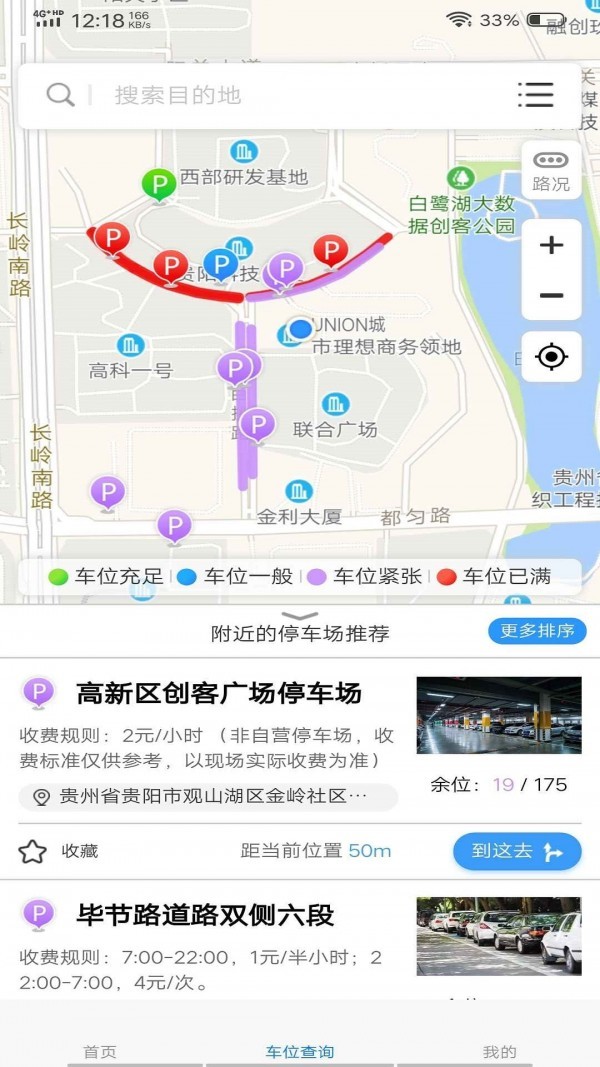Select the 车位查询 tab

click(x=300, y=1051)
